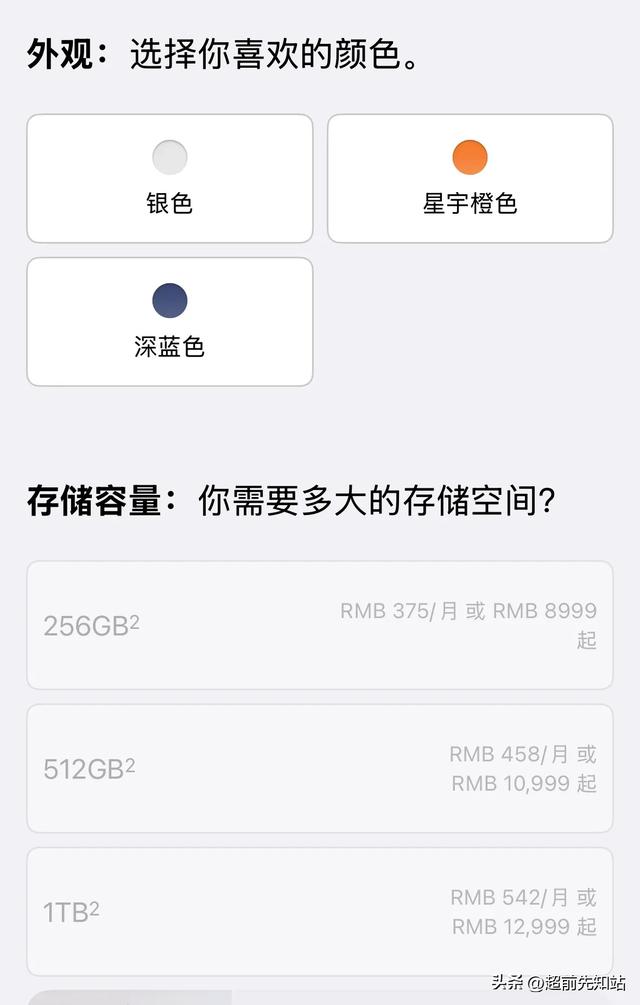
Task: Choose the 512GB storage option
Action: (319, 768)
